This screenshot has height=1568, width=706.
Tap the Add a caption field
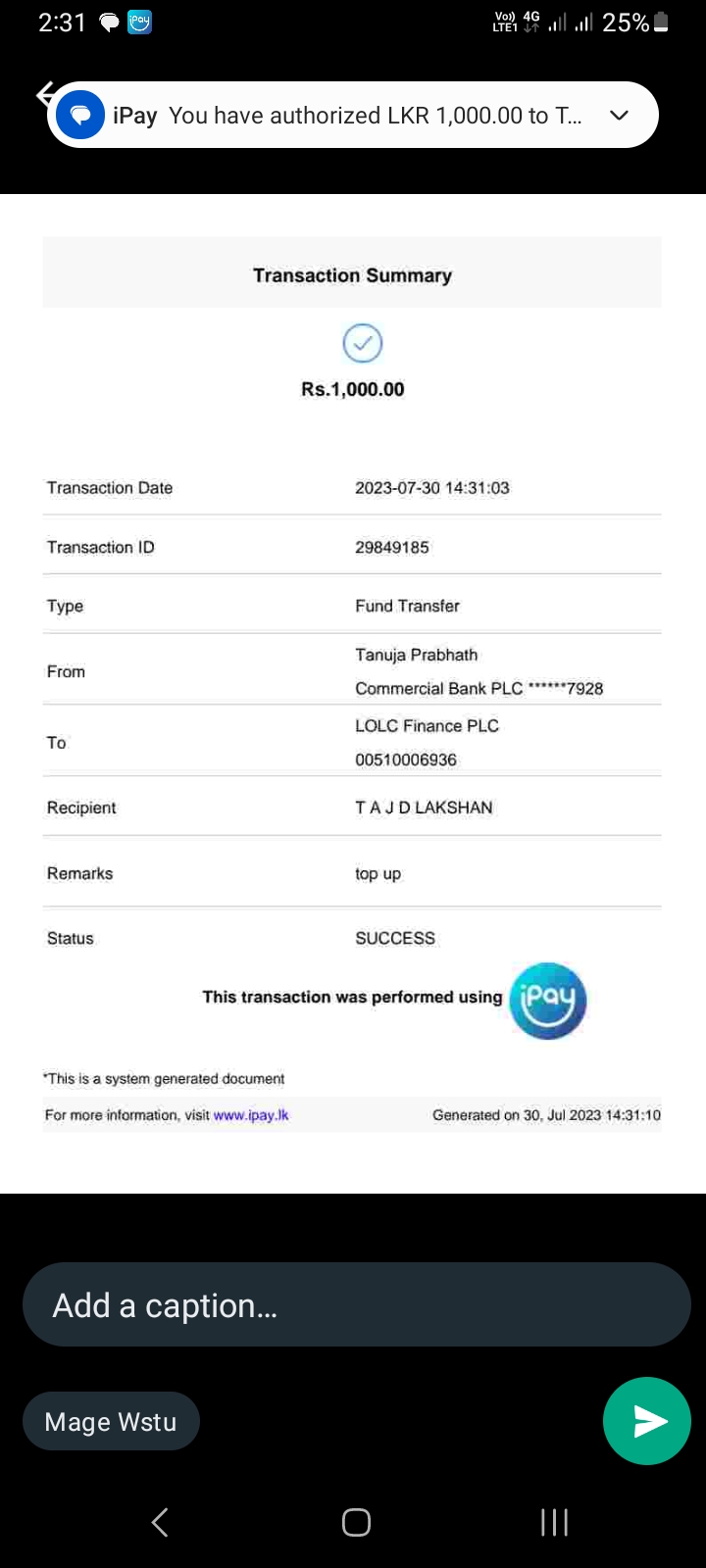coord(356,1304)
